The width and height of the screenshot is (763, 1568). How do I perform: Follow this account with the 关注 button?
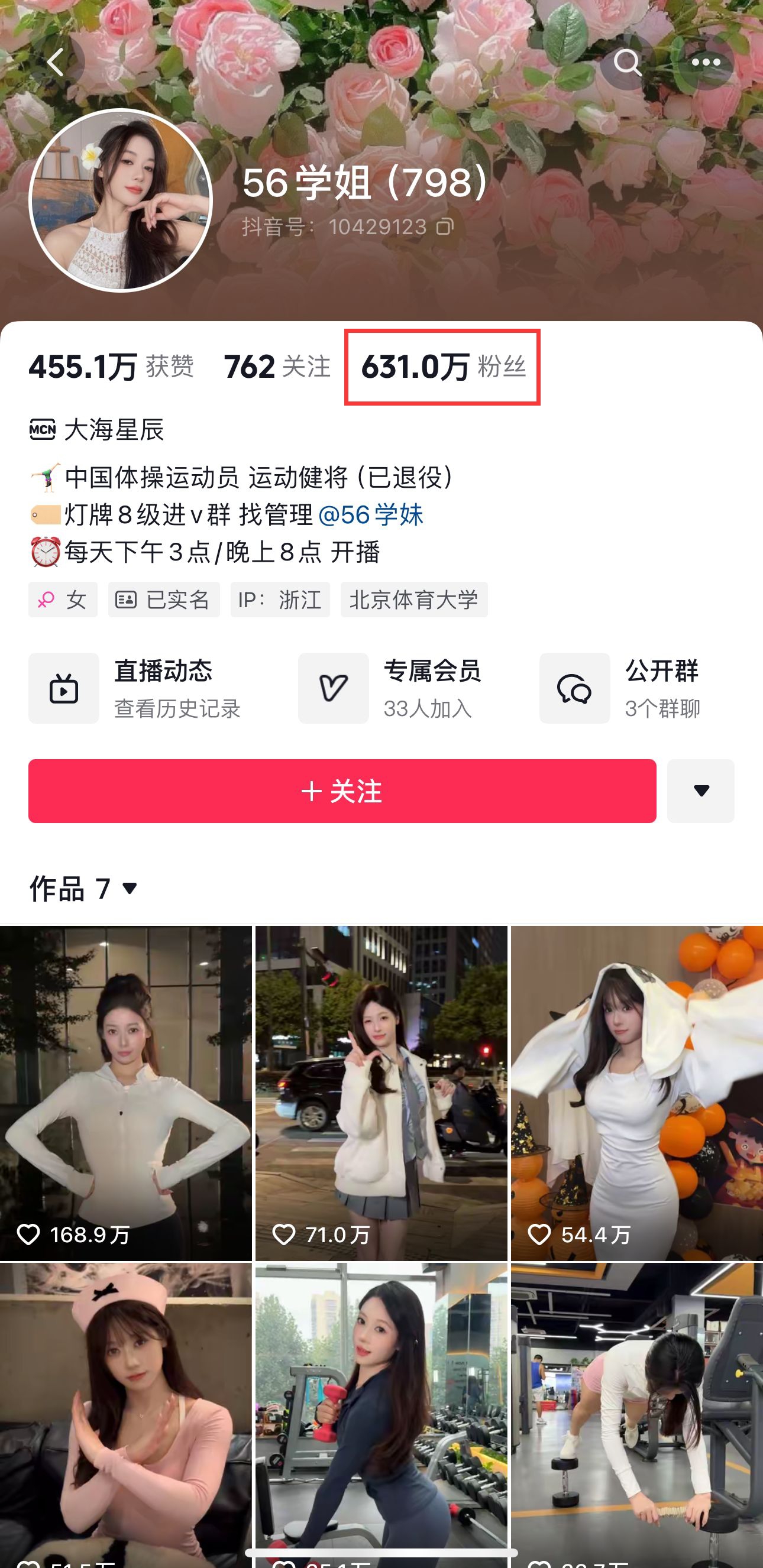pos(342,791)
